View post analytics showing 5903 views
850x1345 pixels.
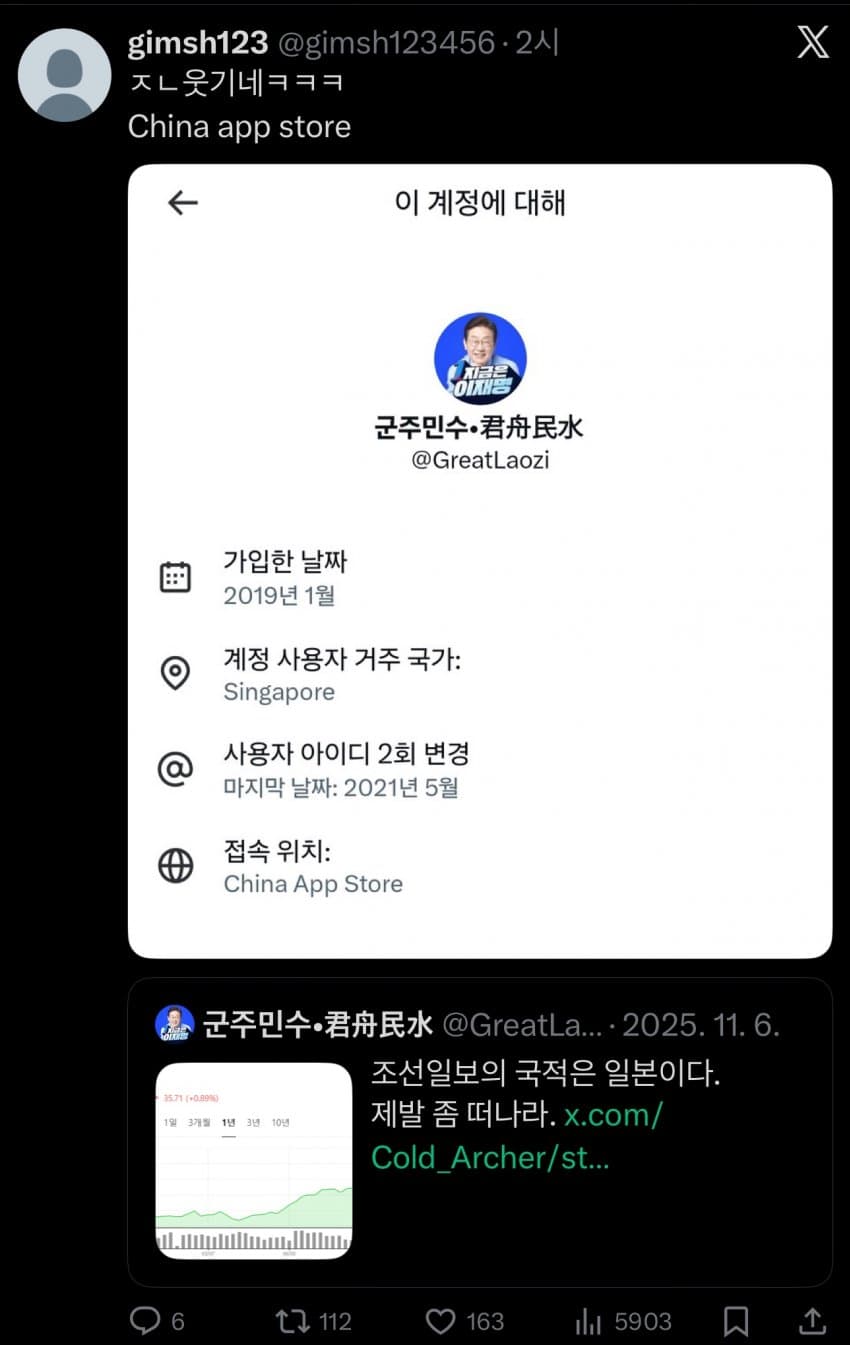[x=589, y=1321]
